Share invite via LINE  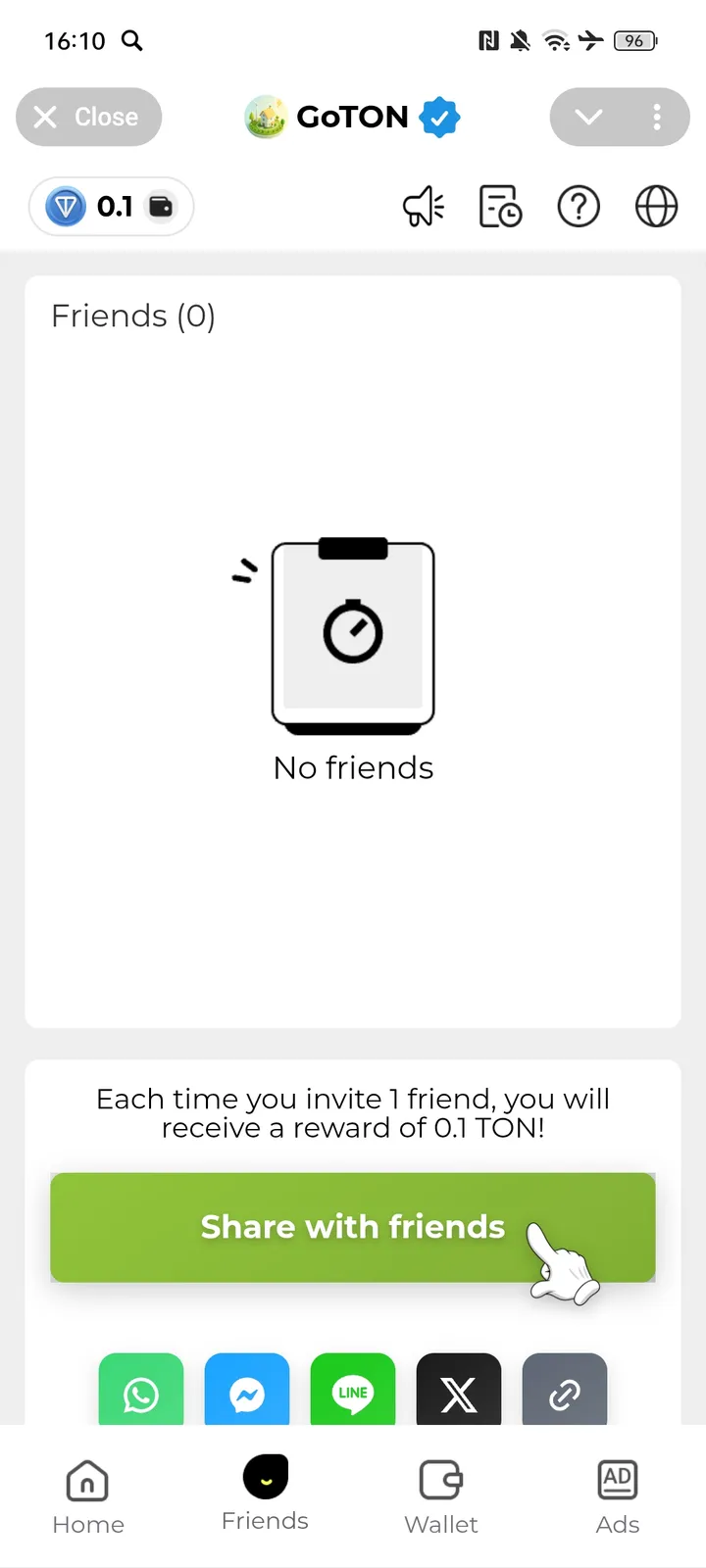[x=353, y=1392]
